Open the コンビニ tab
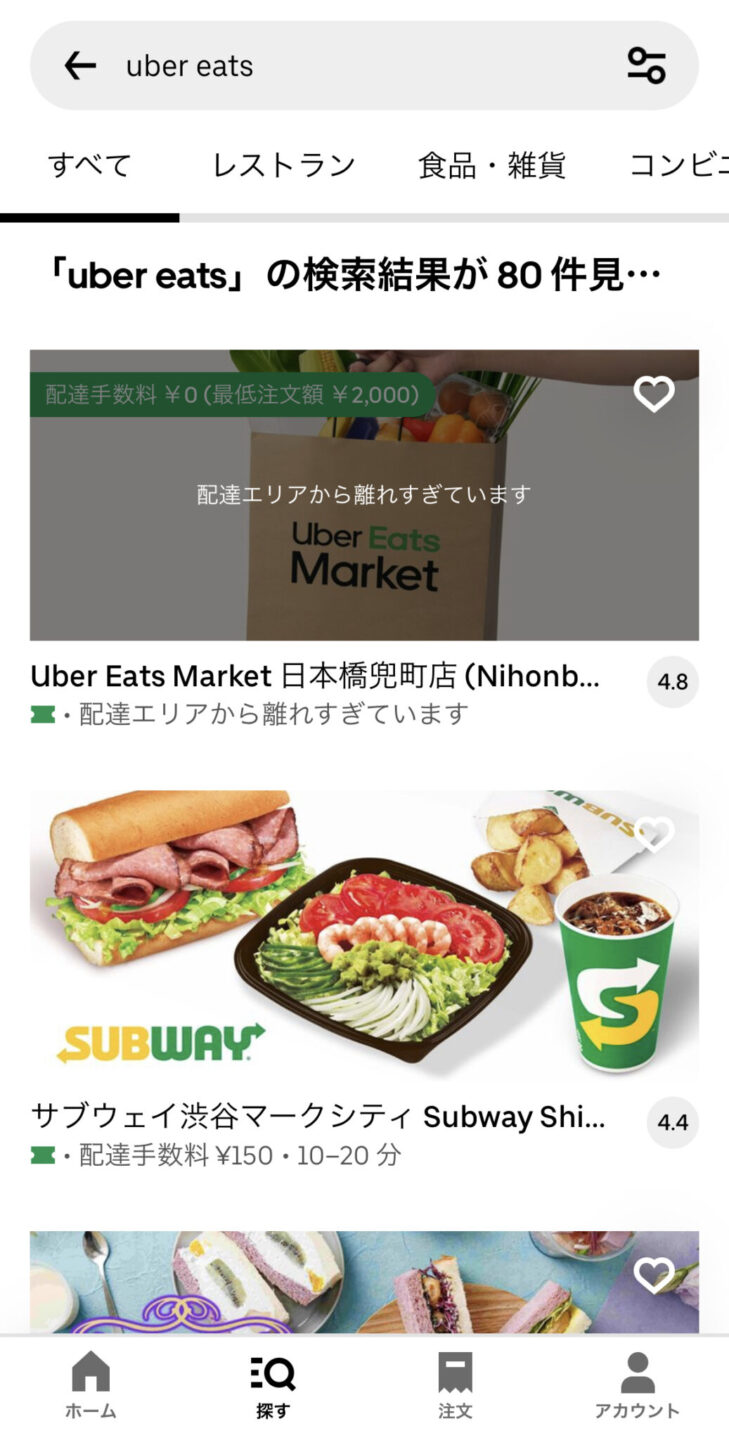The height and width of the screenshot is (1440, 729). point(676,165)
